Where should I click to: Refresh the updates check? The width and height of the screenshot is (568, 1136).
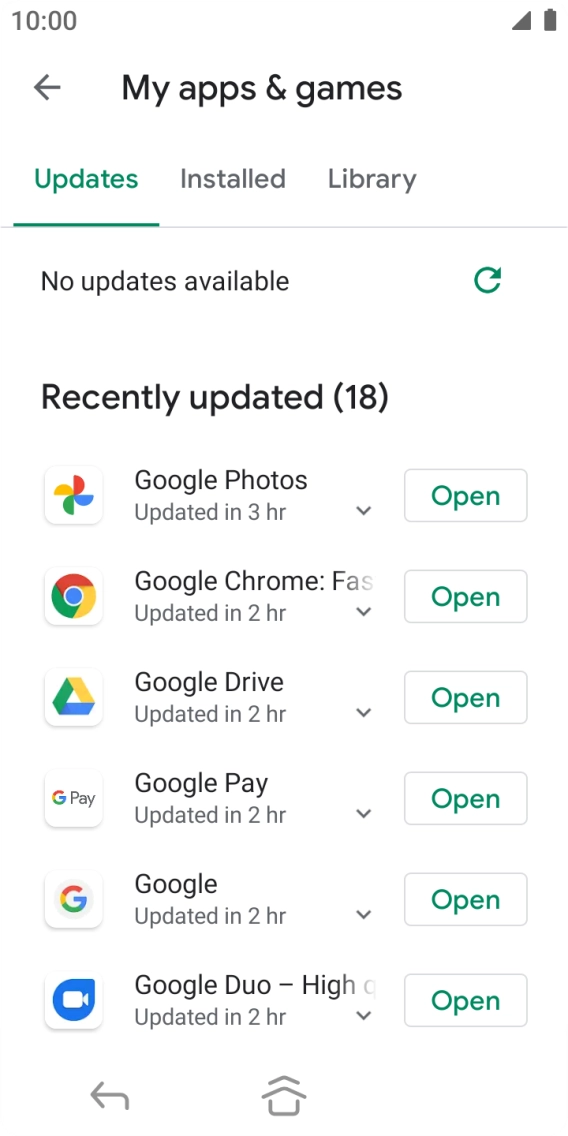pos(488,280)
